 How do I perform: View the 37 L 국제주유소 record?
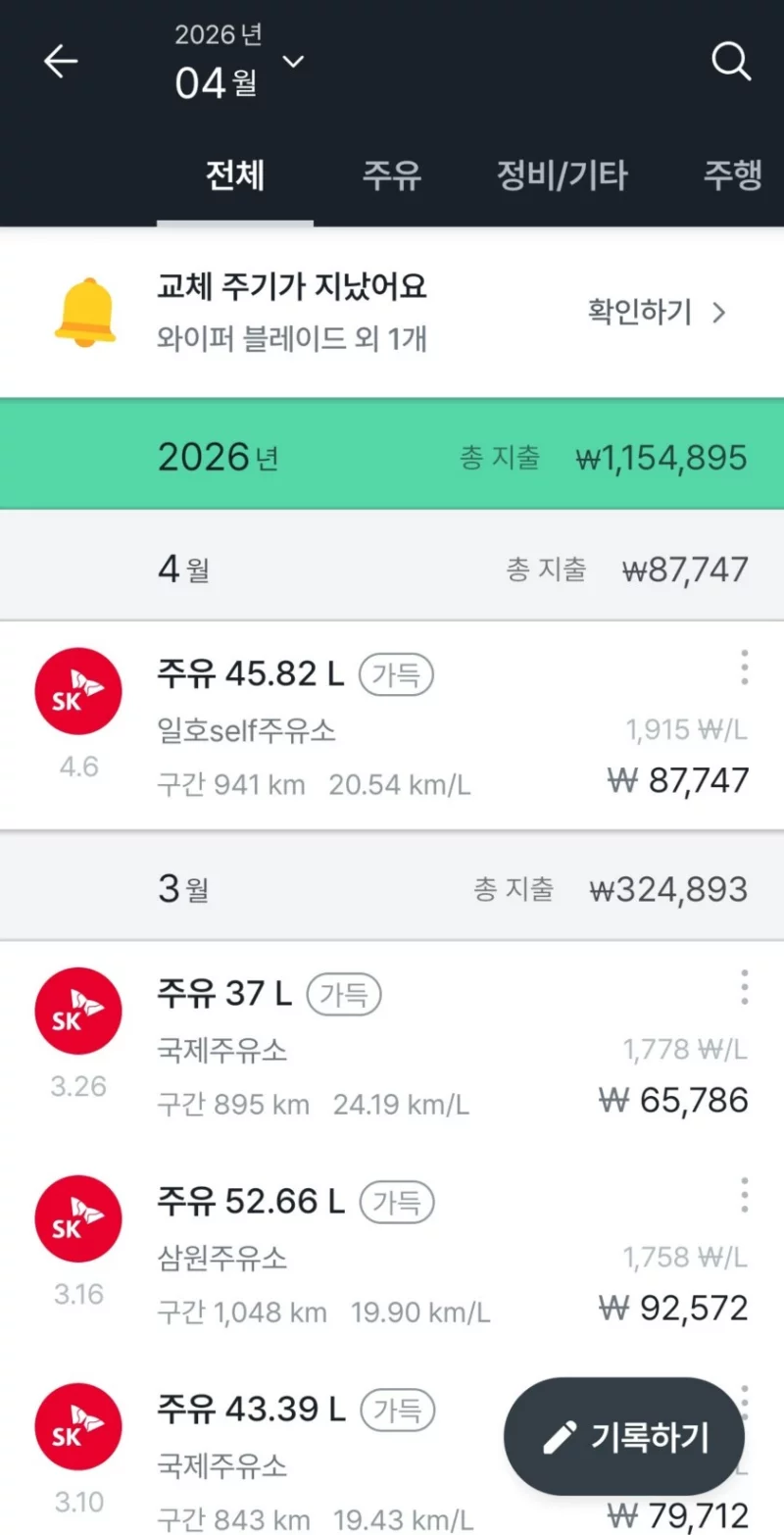tap(392, 1049)
